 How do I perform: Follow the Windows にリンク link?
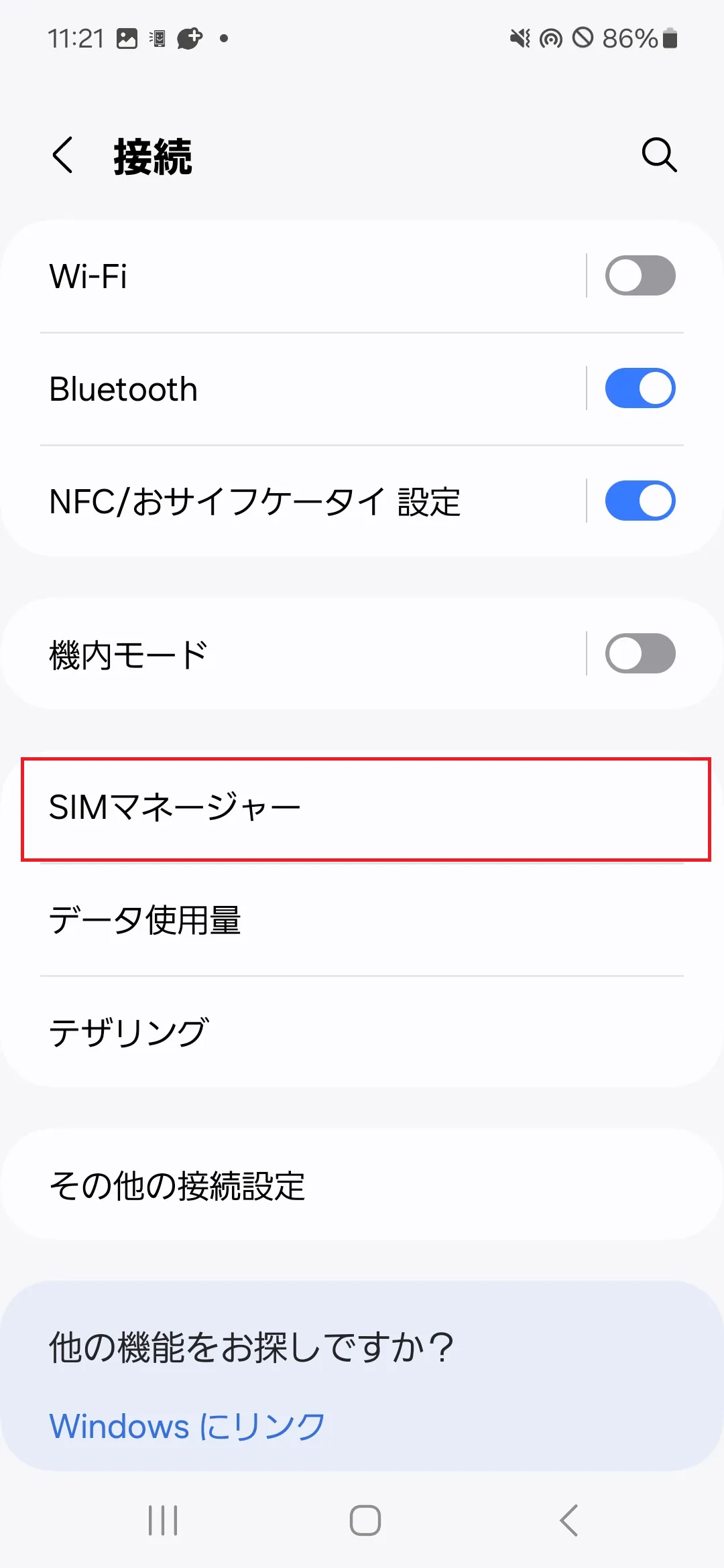coord(187,1426)
